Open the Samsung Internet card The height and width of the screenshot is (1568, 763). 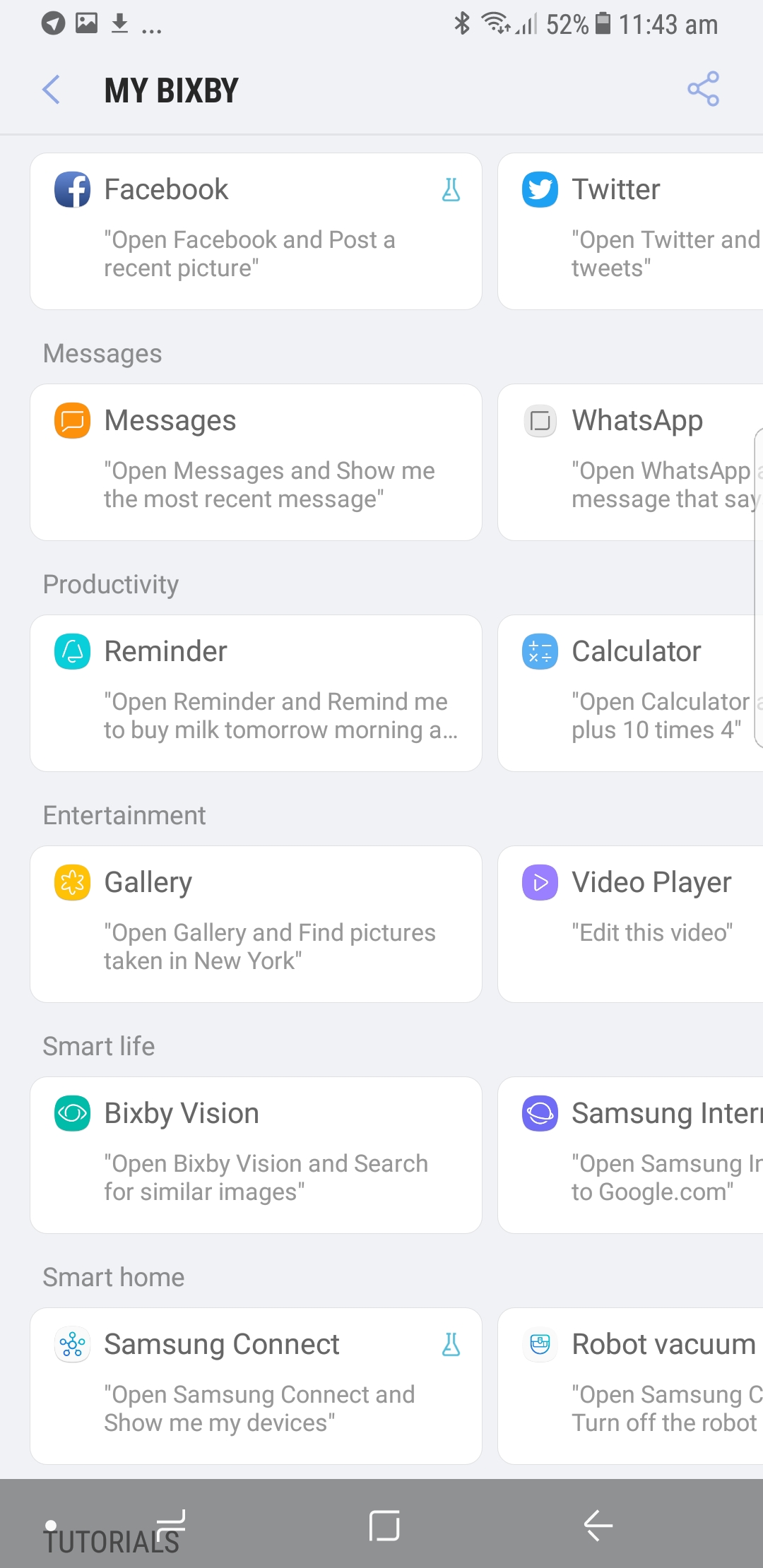point(630,1155)
